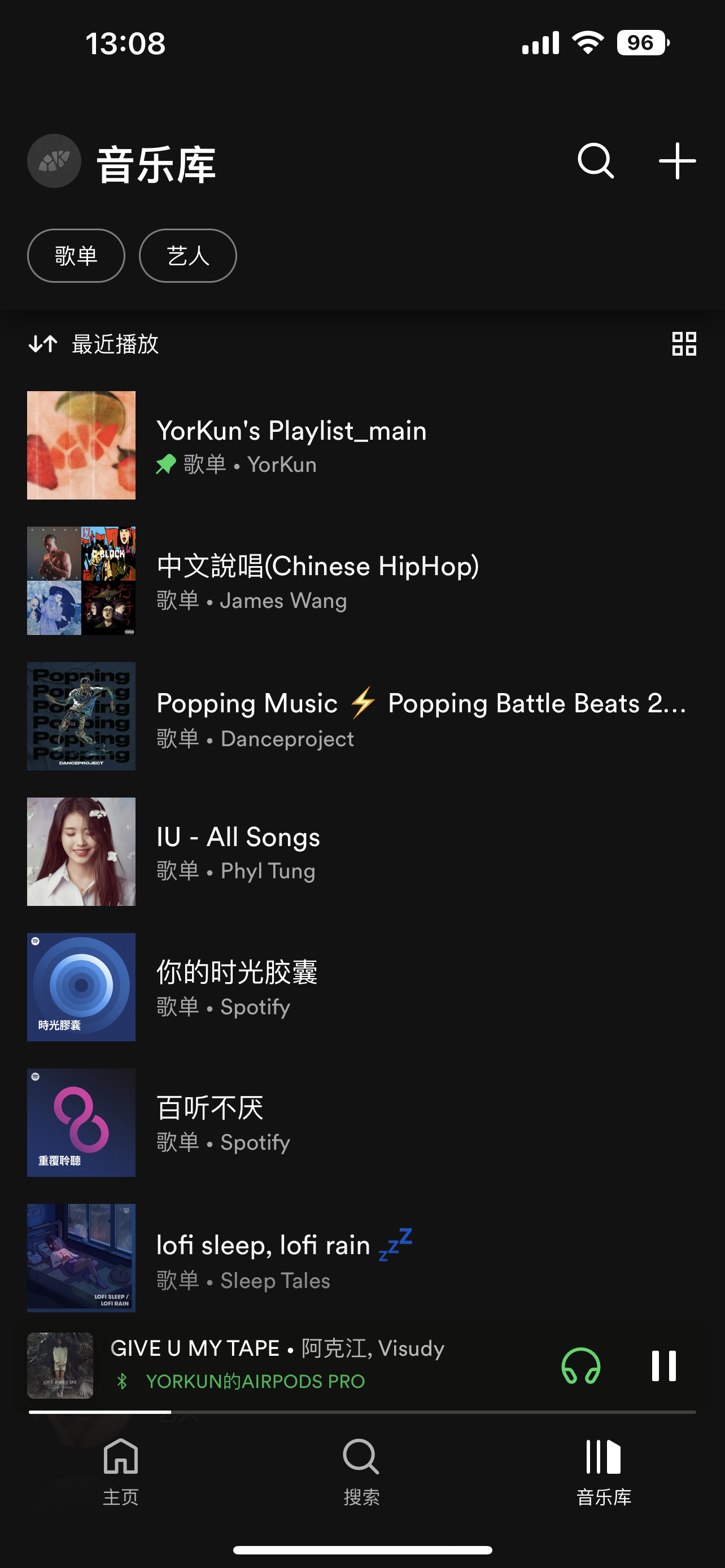
Task: Filter library by 歌单 chip
Action: pos(76,256)
